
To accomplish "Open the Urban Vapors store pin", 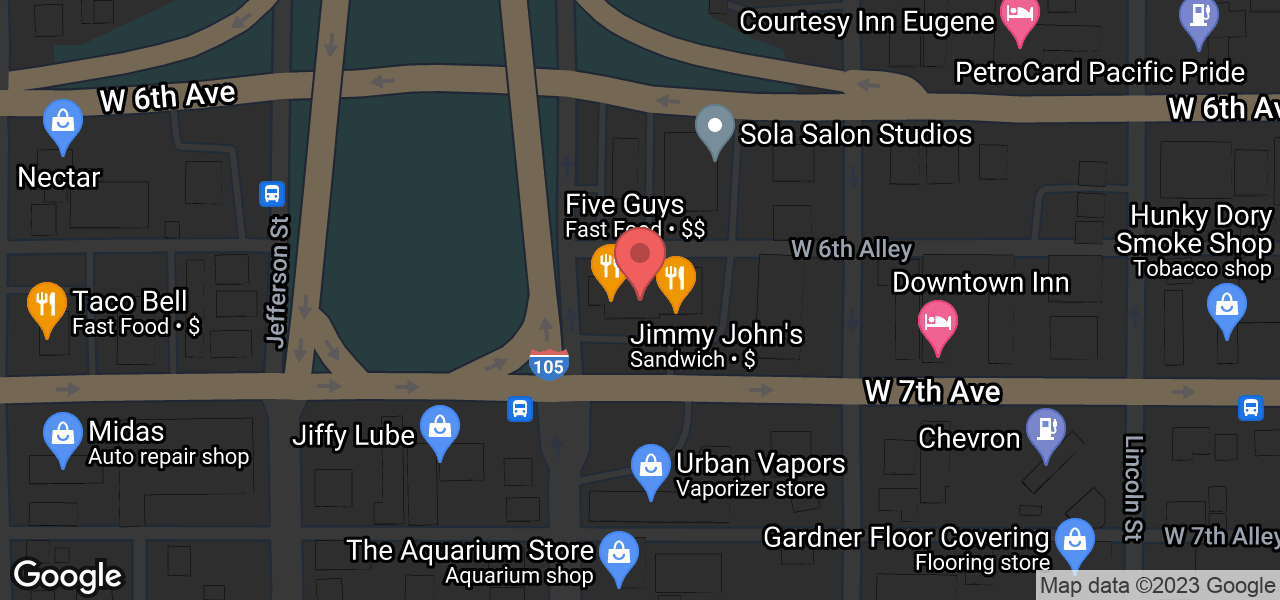I will tap(650, 467).
